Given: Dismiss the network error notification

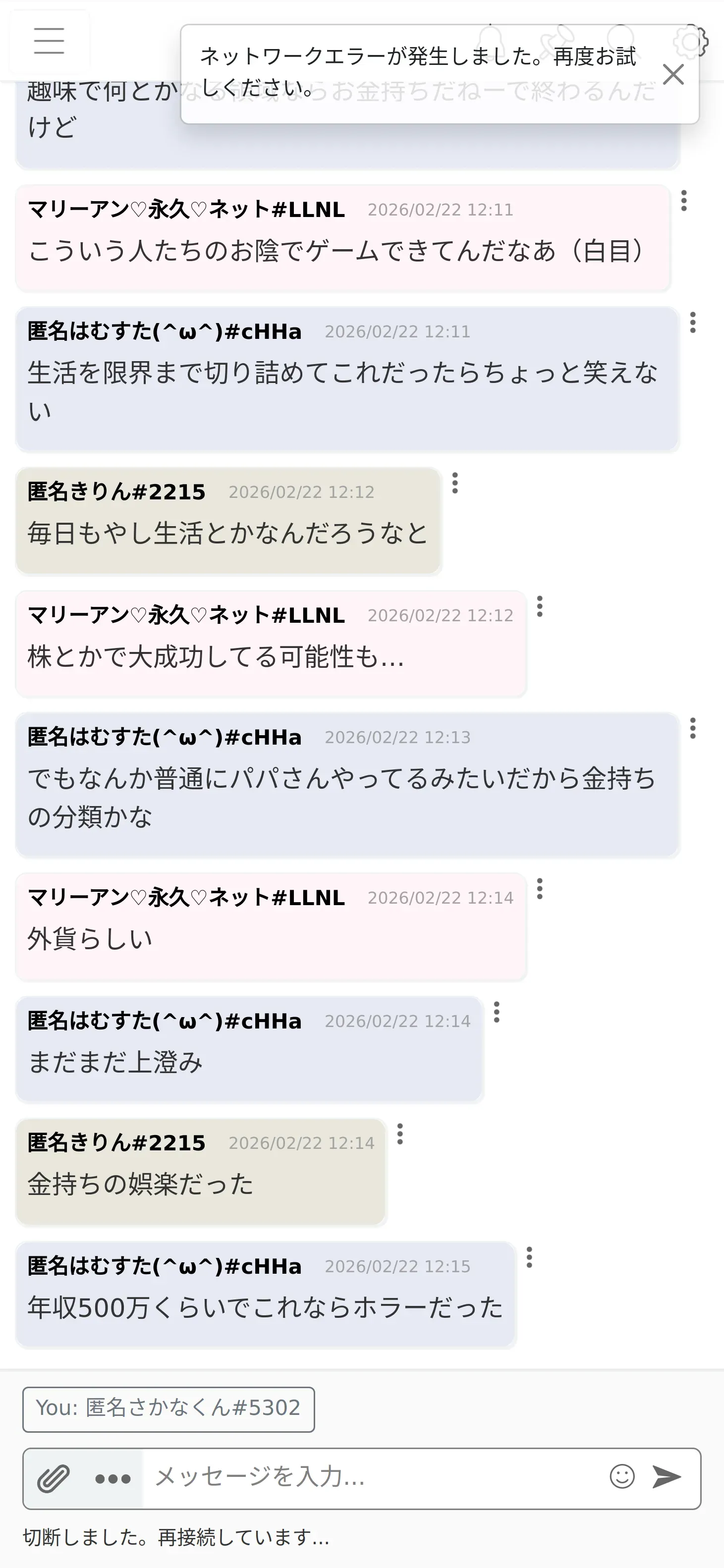Looking at the screenshot, I should (673, 74).
